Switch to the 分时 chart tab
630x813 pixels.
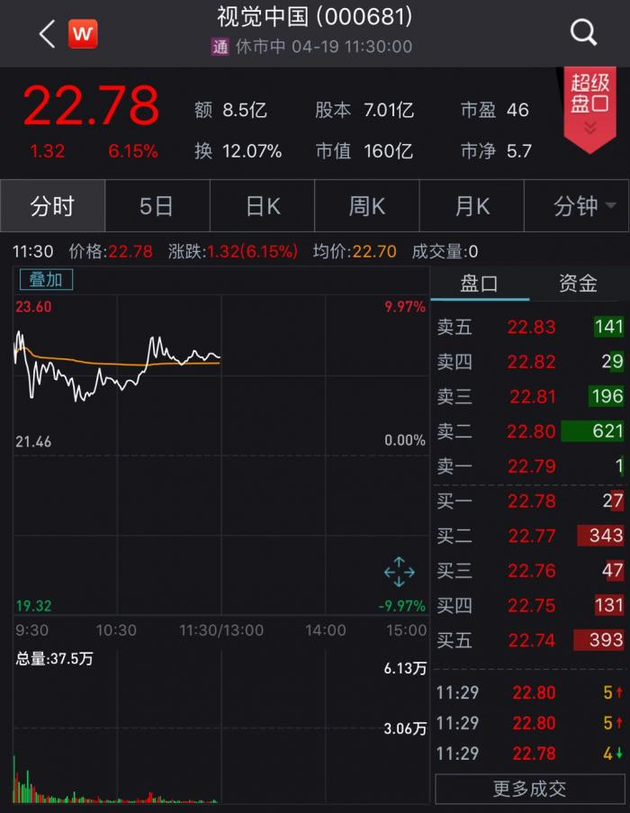52,206
